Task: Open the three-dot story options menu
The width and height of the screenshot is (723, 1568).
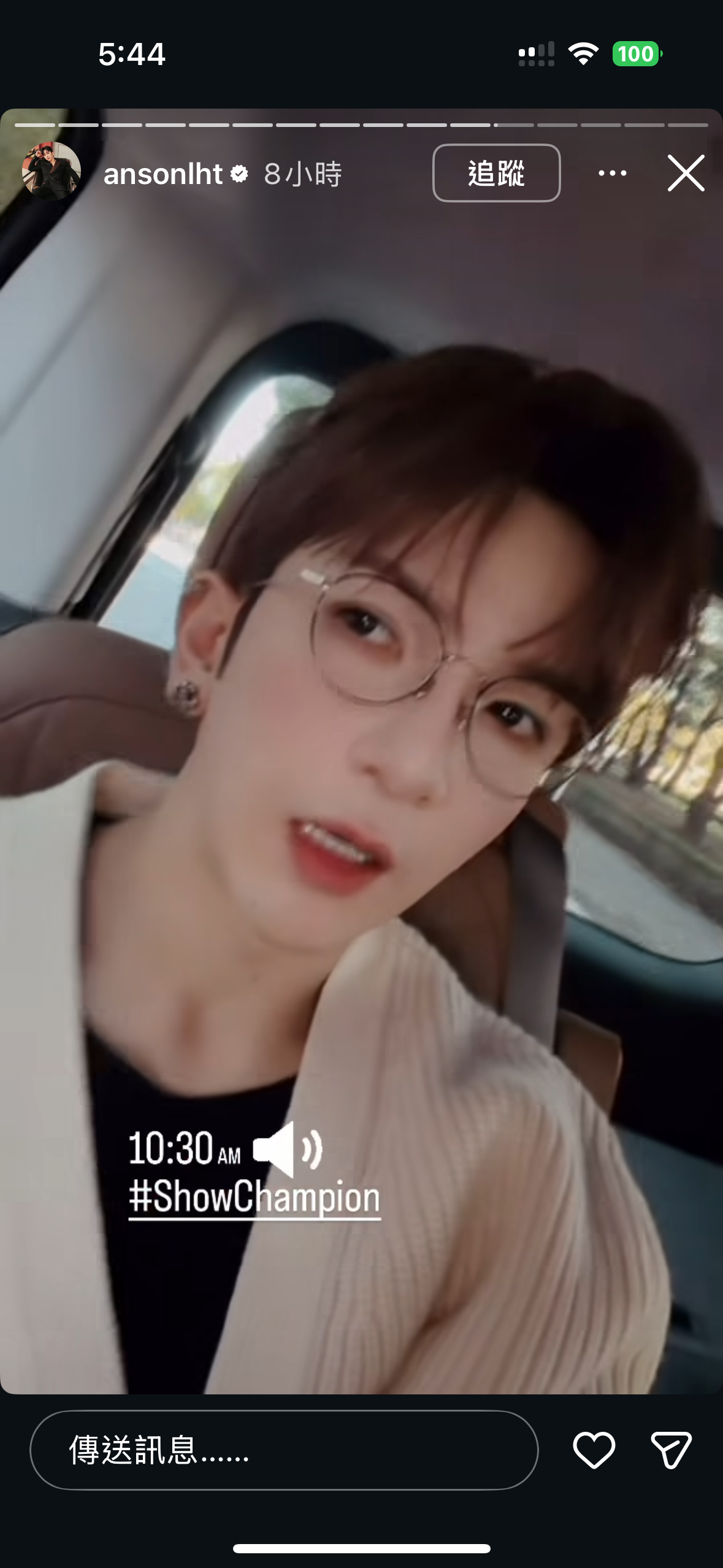Action: (612, 173)
